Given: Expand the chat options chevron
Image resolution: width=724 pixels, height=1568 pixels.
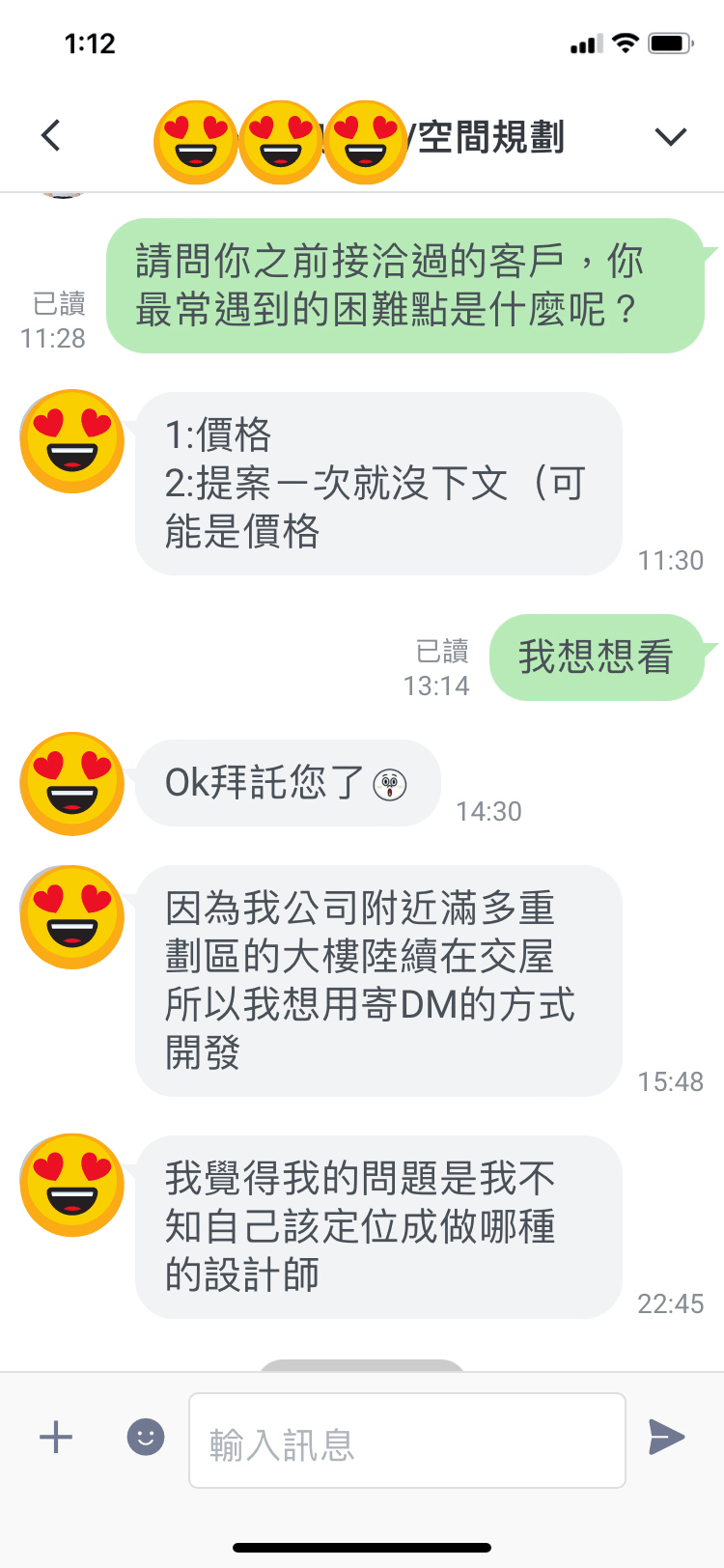Looking at the screenshot, I should point(670,136).
